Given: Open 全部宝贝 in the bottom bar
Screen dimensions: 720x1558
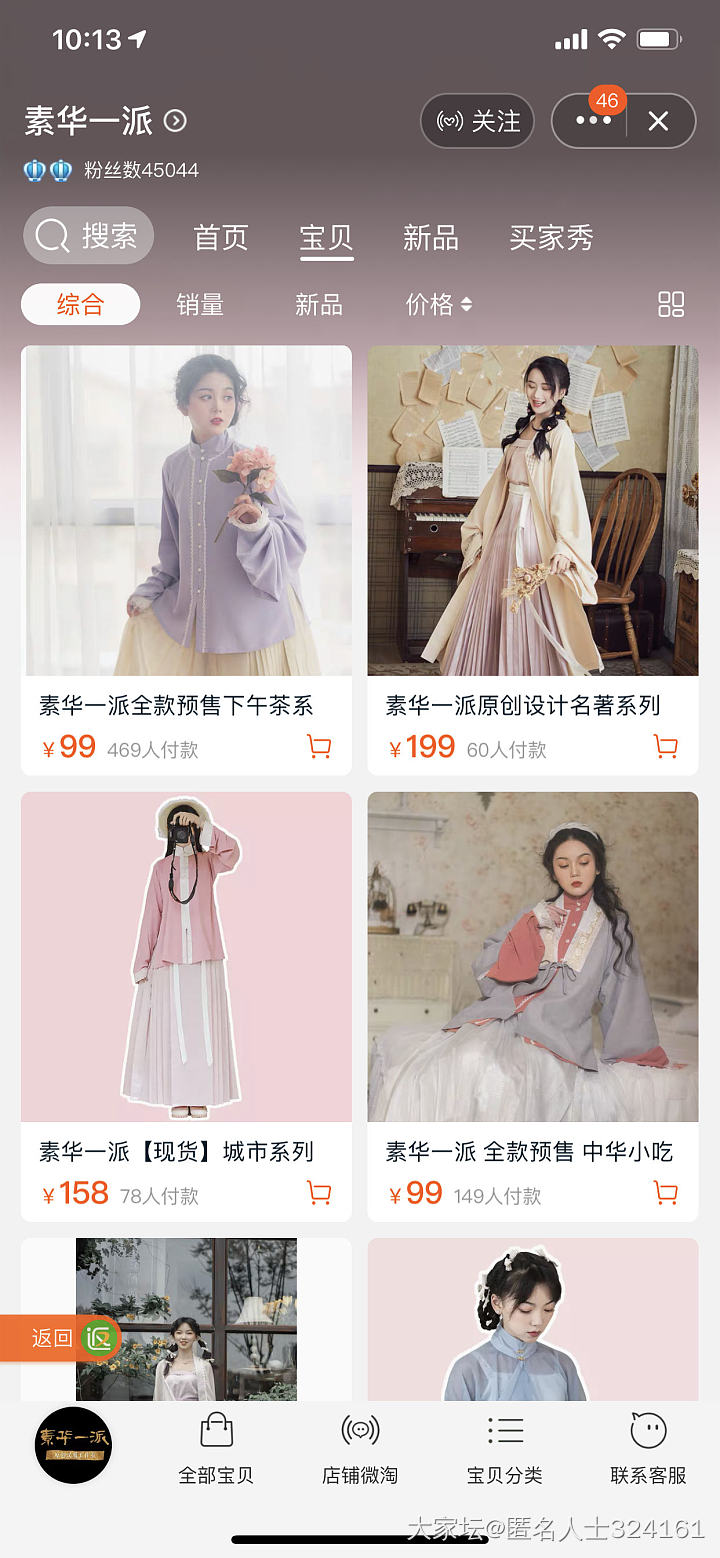Looking at the screenshot, I should coord(216,1448).
